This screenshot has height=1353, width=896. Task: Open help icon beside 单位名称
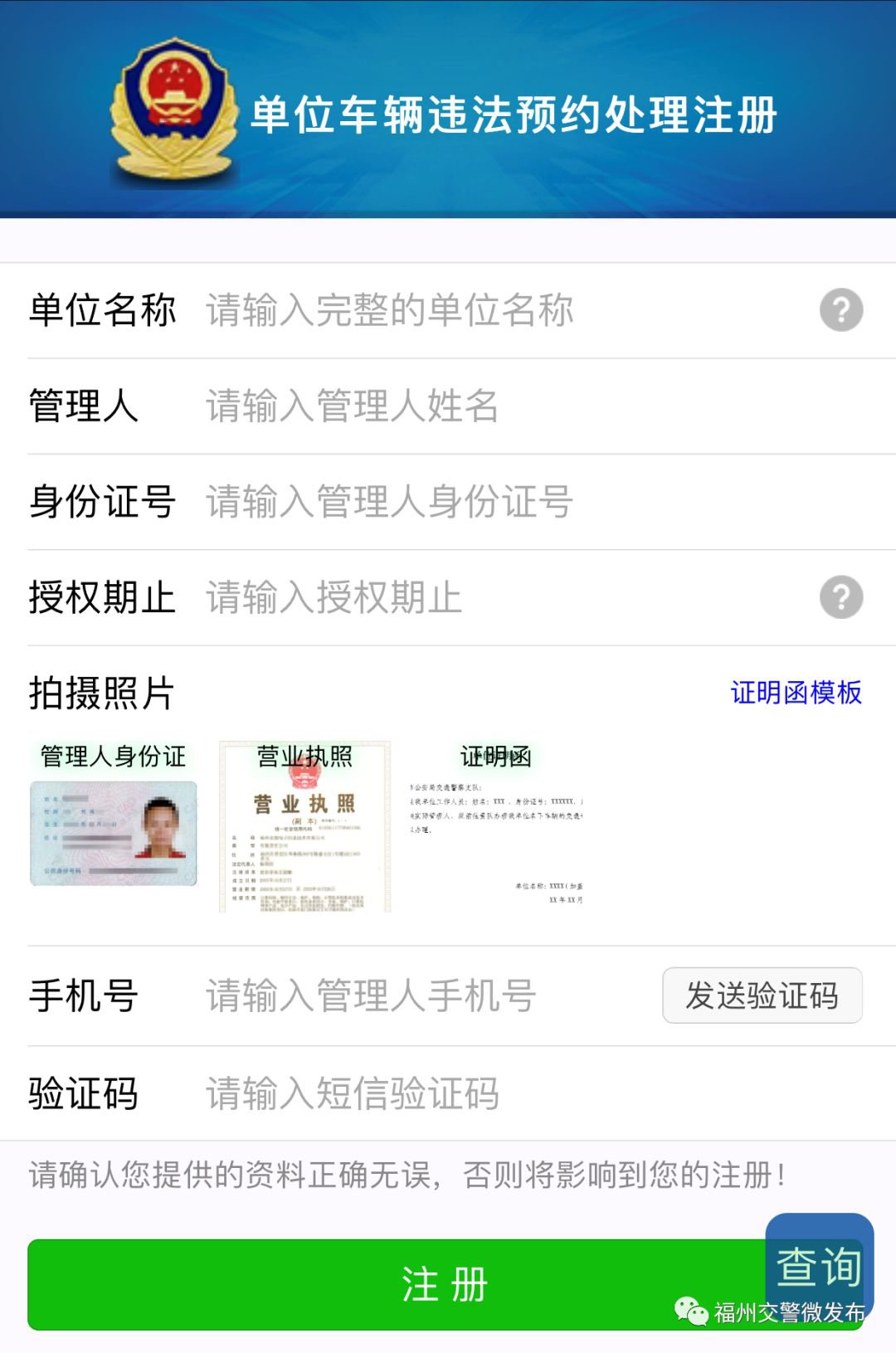pos(841,311)
